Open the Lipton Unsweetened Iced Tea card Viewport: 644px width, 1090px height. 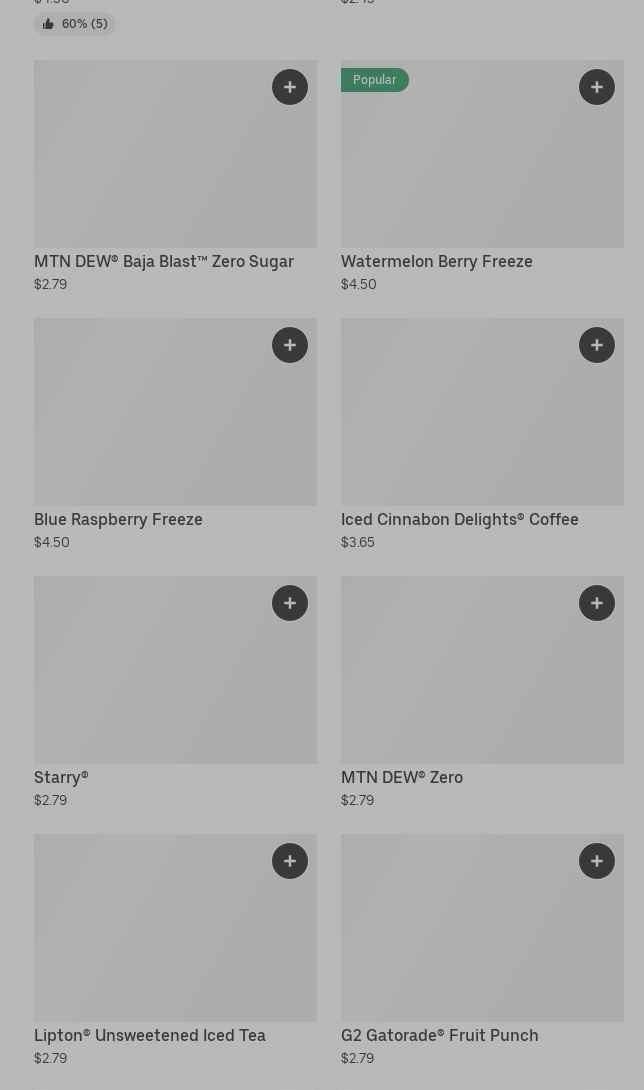(175, 950)
